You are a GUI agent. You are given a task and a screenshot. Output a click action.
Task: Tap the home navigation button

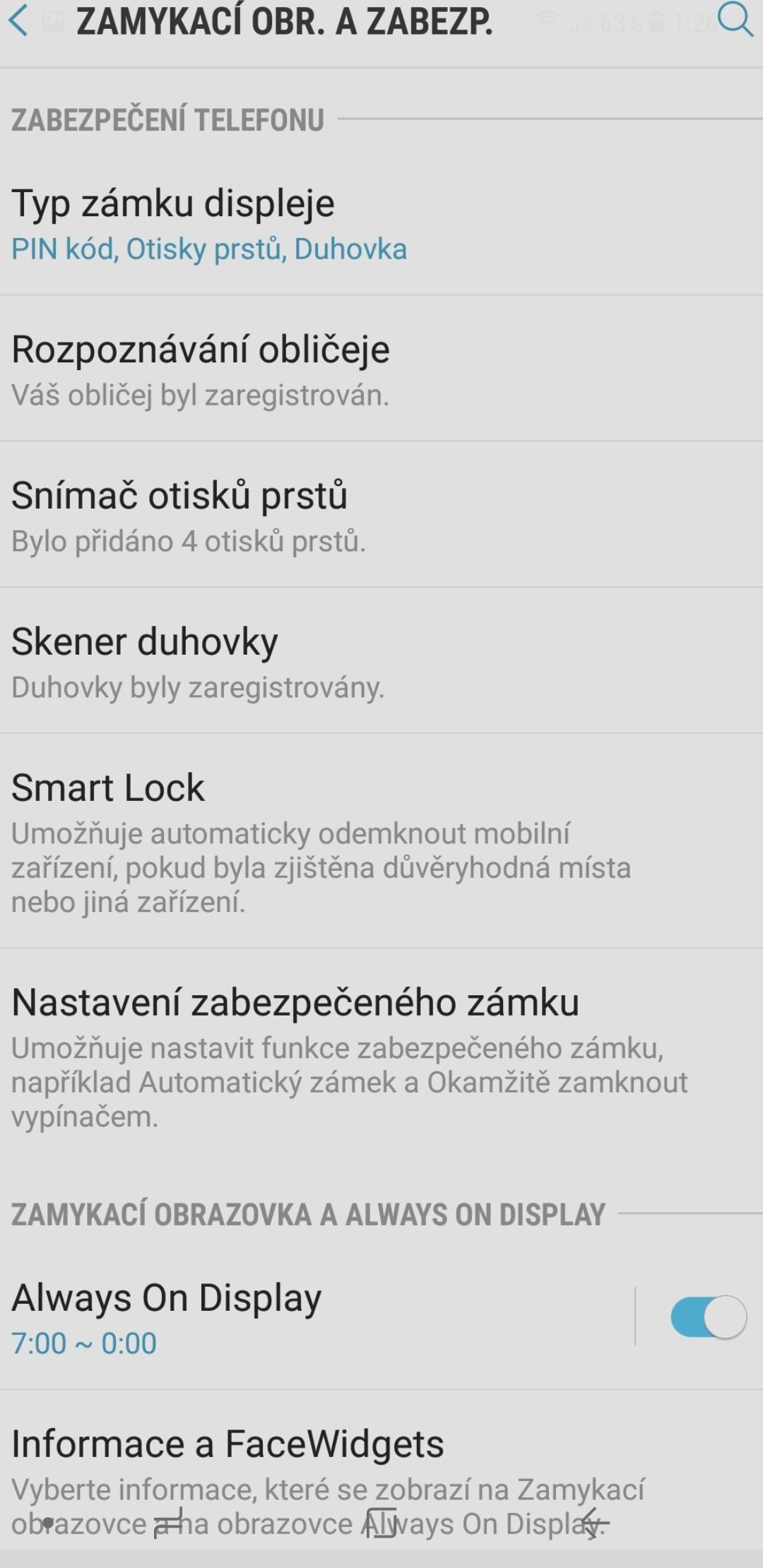(381, 1522)
